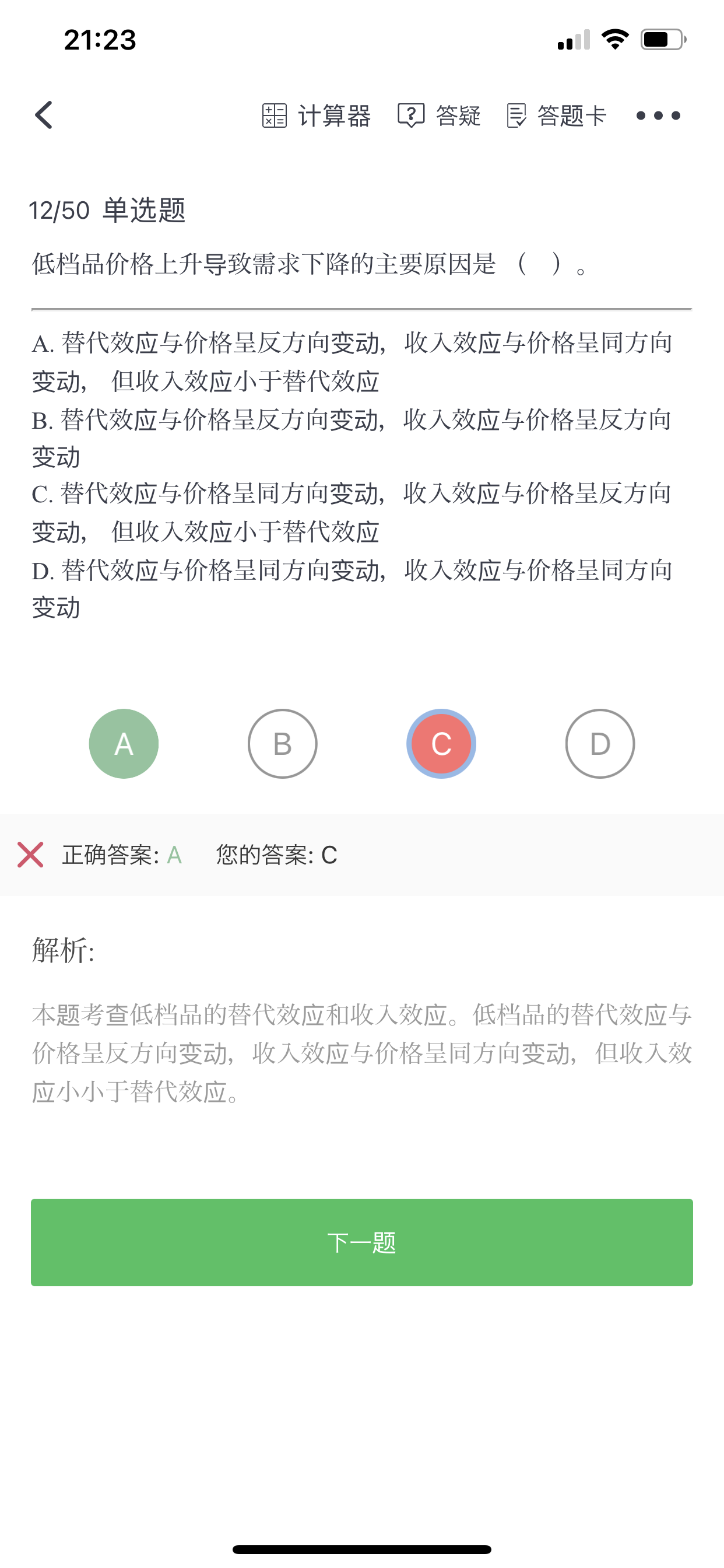Screen dimensions: 724x1568
Task: Select answer option A
Action: (124, 743)
